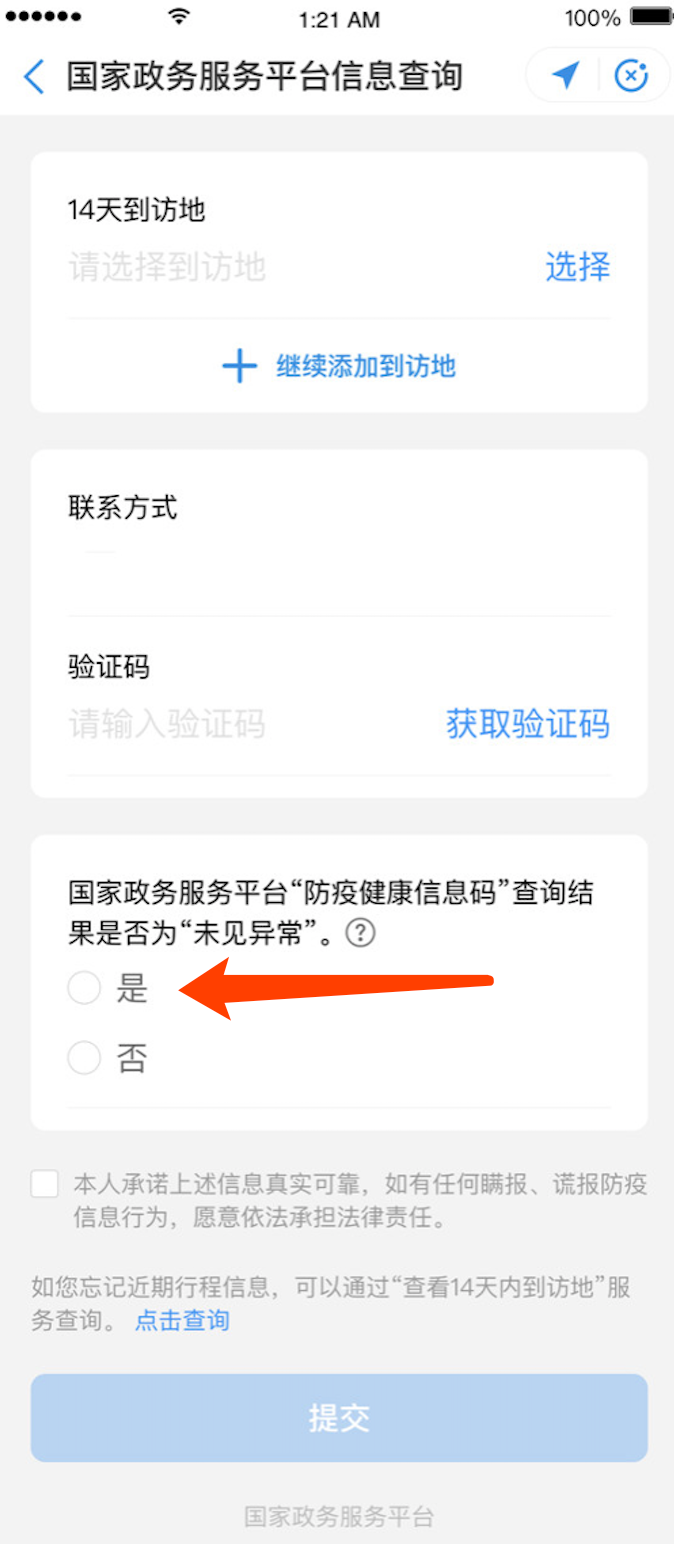Add another place via 继续添加到访地
Screen dimensions: 674x1544
(339, 366)
